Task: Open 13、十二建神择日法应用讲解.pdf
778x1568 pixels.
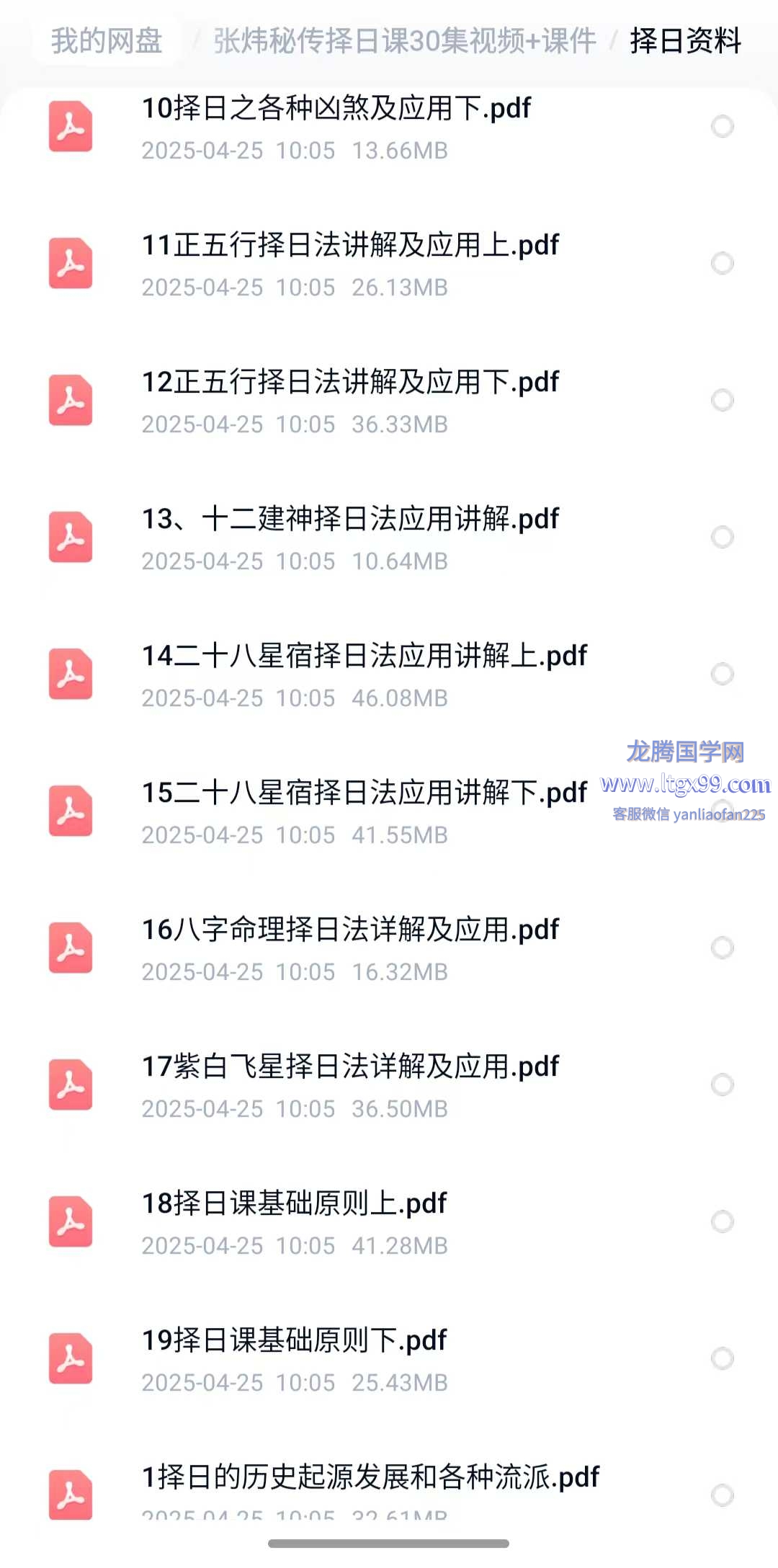Action: click(350, 520)
